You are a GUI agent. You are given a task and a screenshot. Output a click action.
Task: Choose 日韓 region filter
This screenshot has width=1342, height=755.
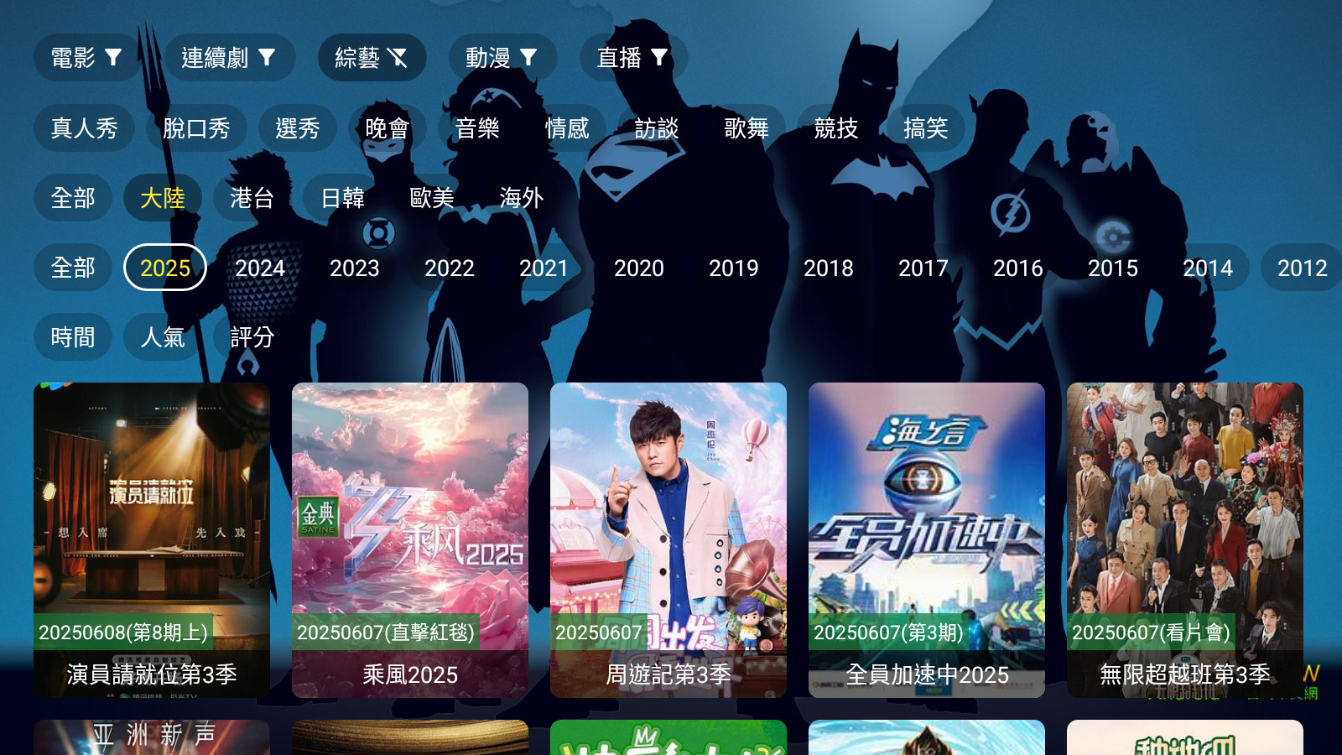[342, 198]
